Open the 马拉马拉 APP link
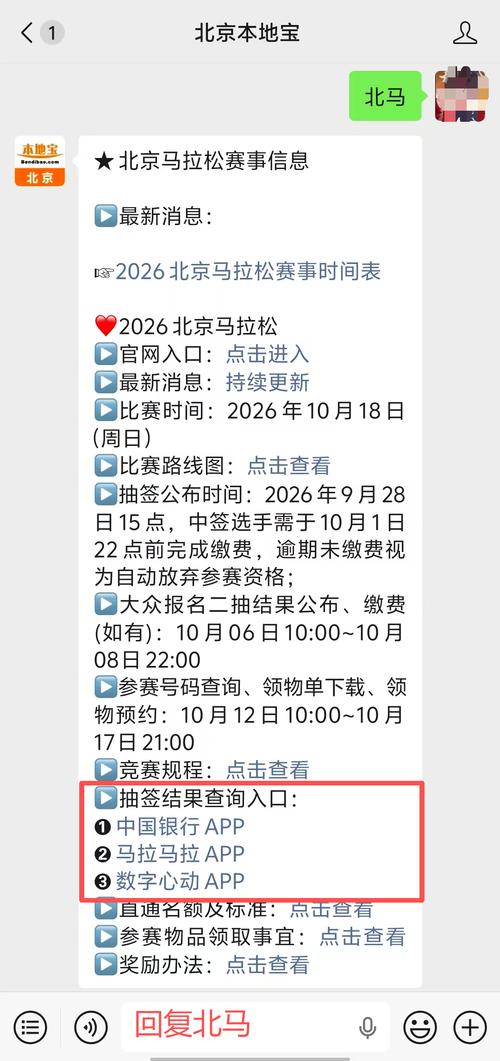 pyautogui.click(x=180, y=855)
